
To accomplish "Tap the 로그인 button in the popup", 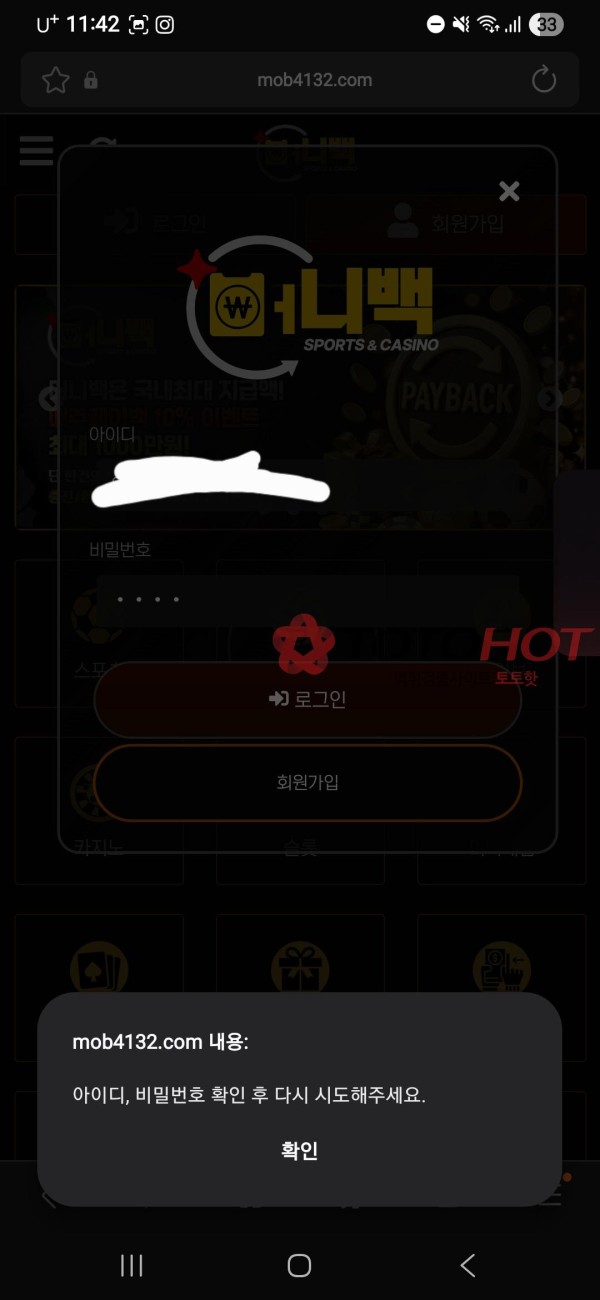I will 307,699.
